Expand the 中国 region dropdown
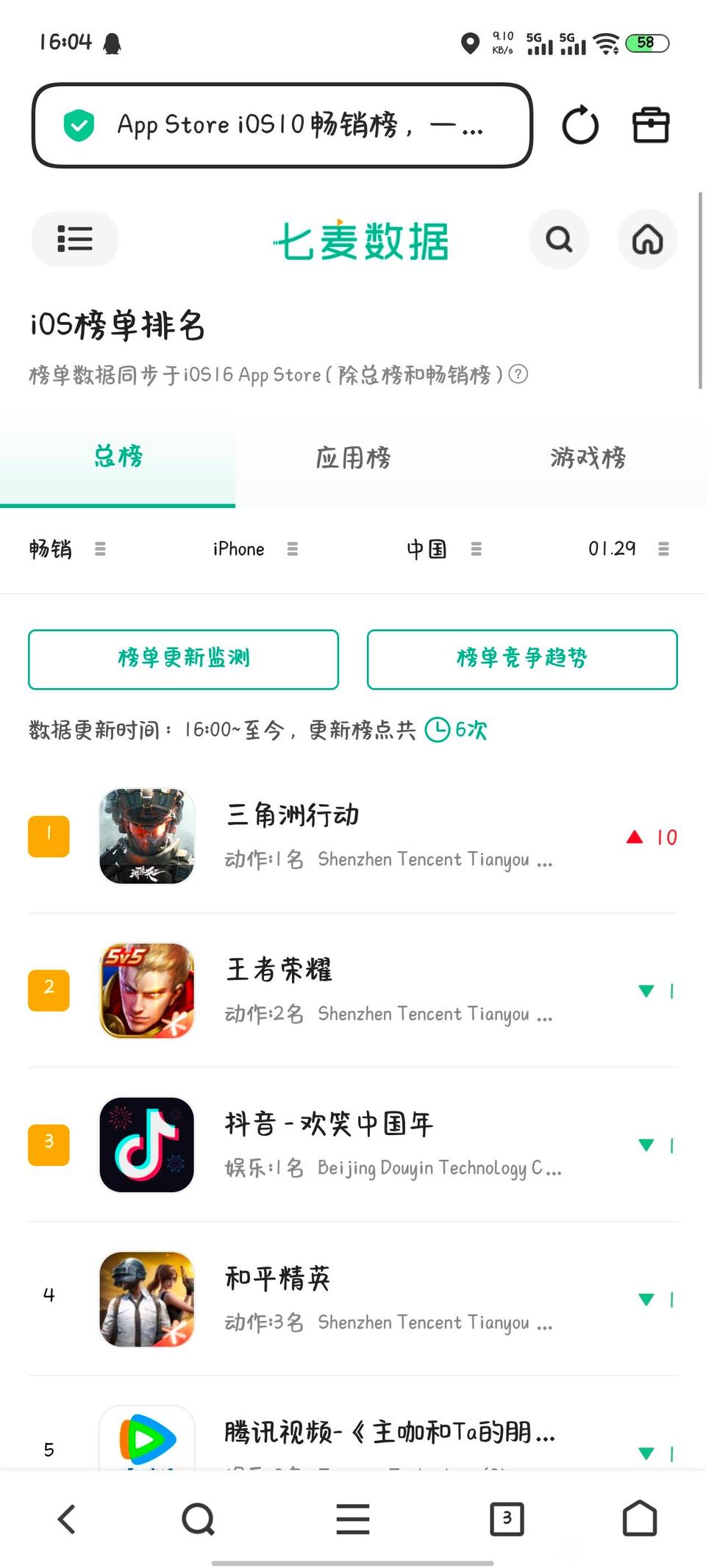The image size is (706, 1568). [x=443, y=549]
